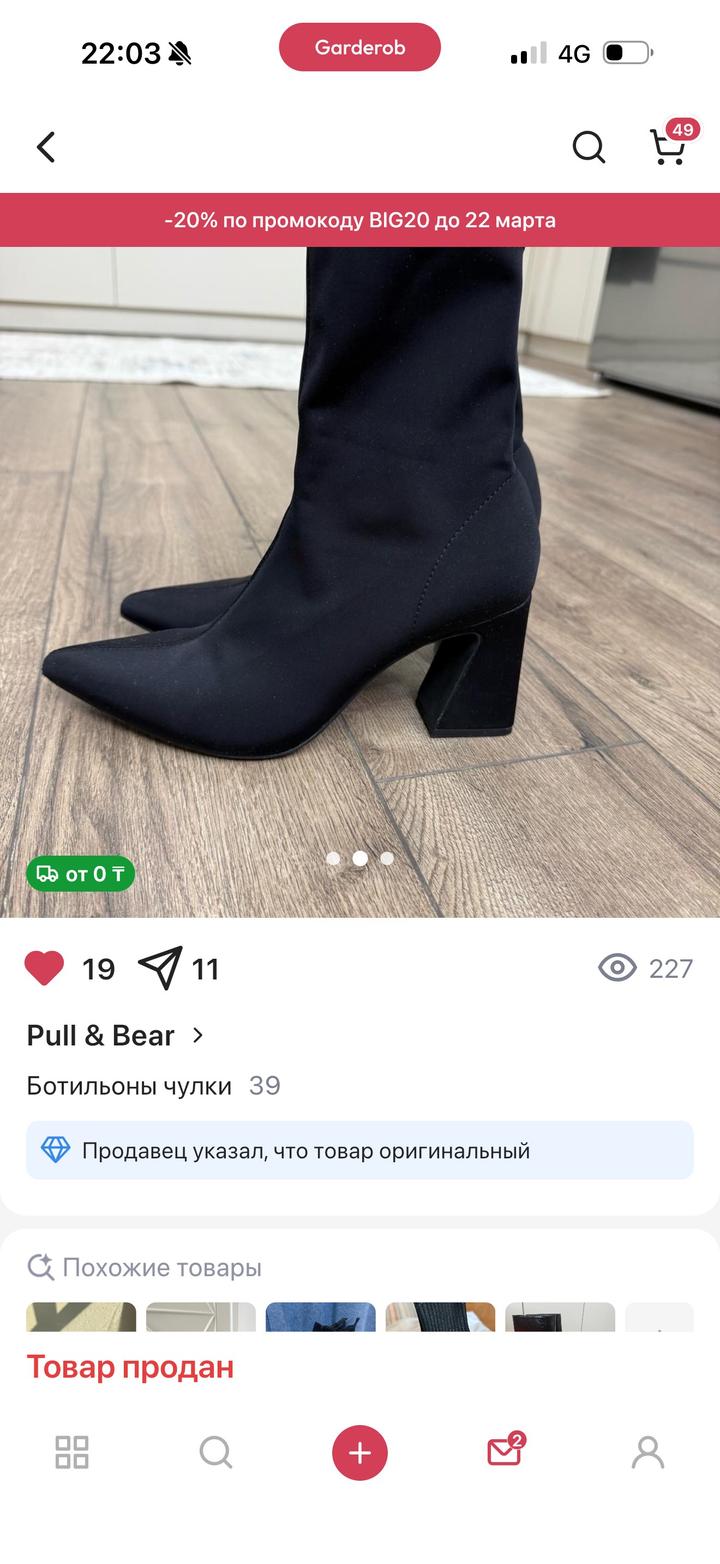The image size is (720, 1564).
Task: Tap the seller's original item notice
Action: (360, 1150)
